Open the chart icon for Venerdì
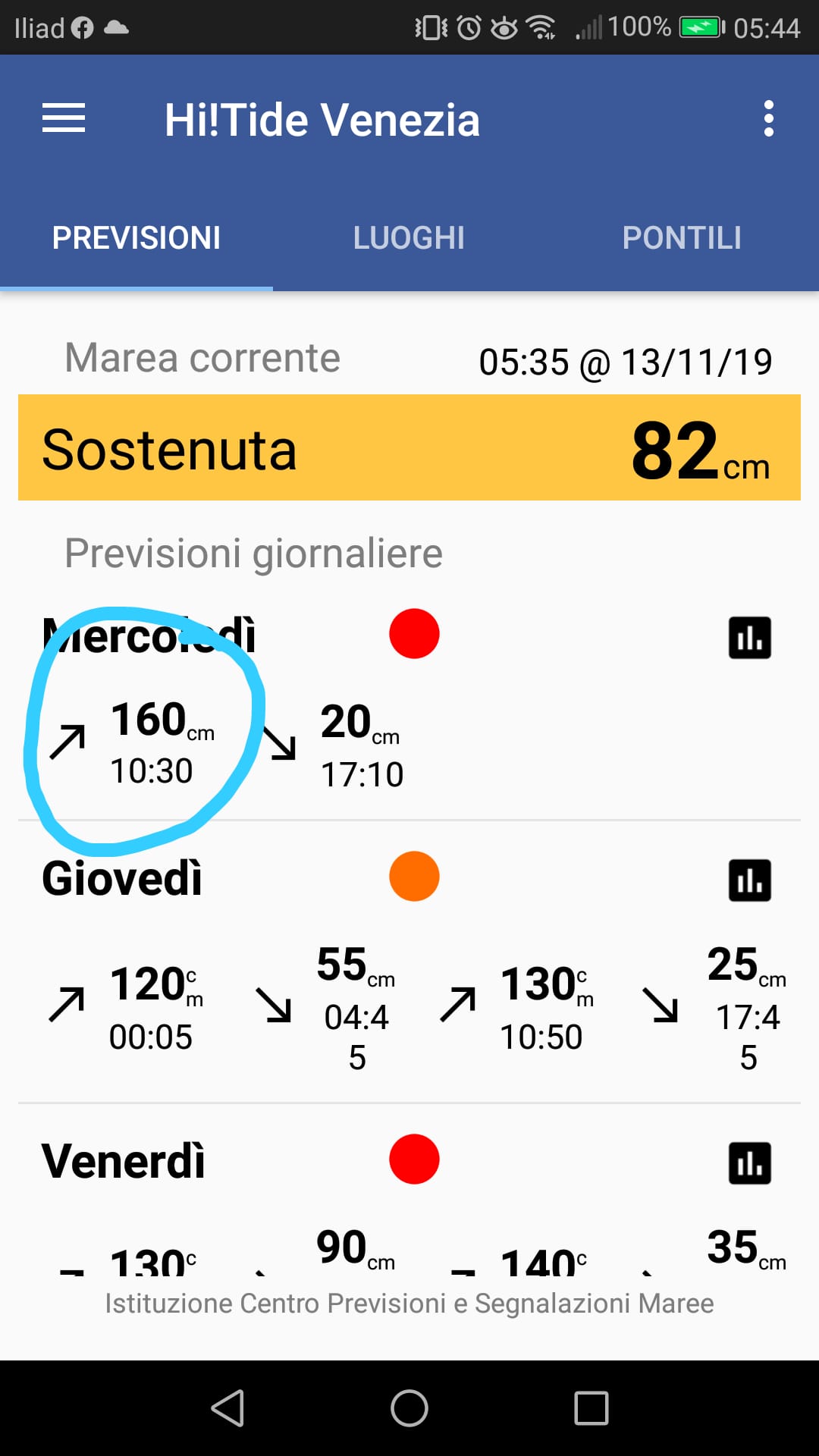Screen dimensions: 819x1456 pyautogui.click(x=750, y=1163)
